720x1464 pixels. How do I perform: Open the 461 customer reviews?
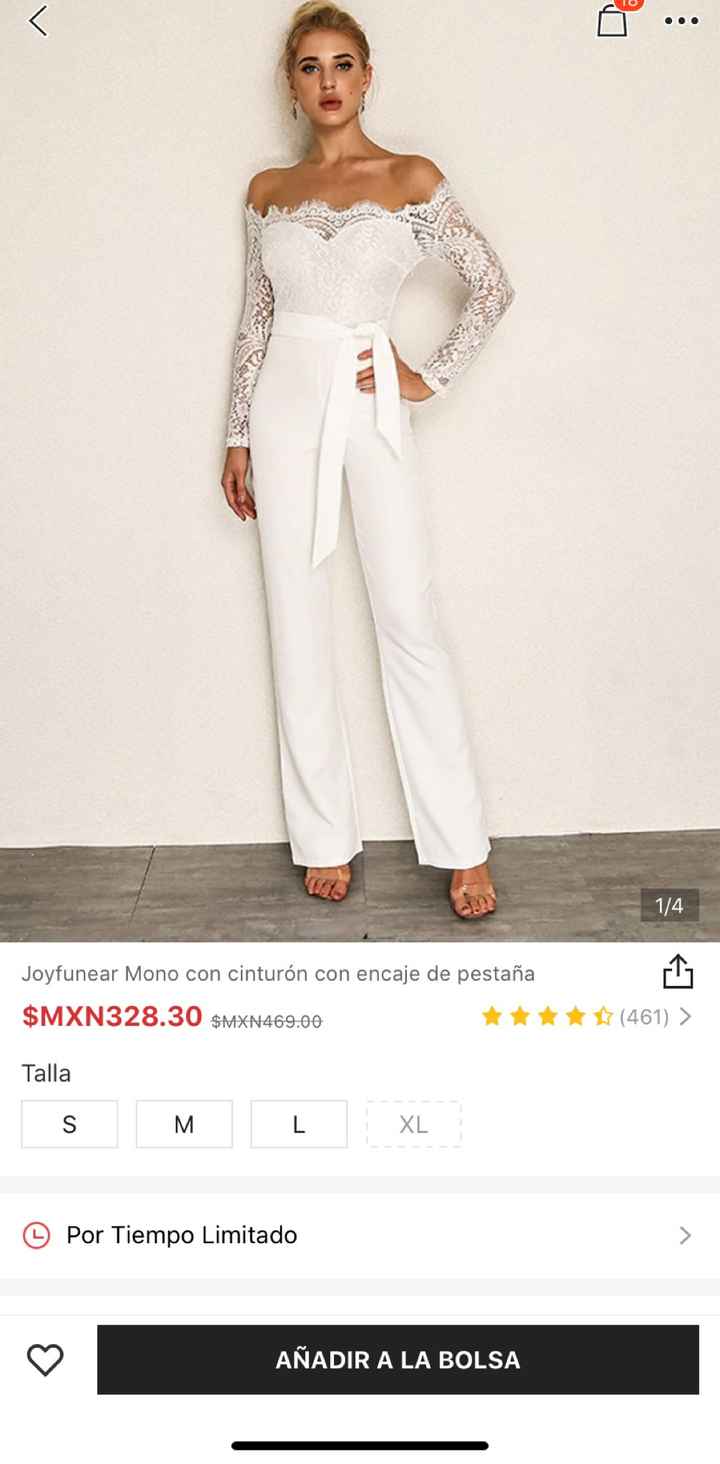[x=586, y=1017]
